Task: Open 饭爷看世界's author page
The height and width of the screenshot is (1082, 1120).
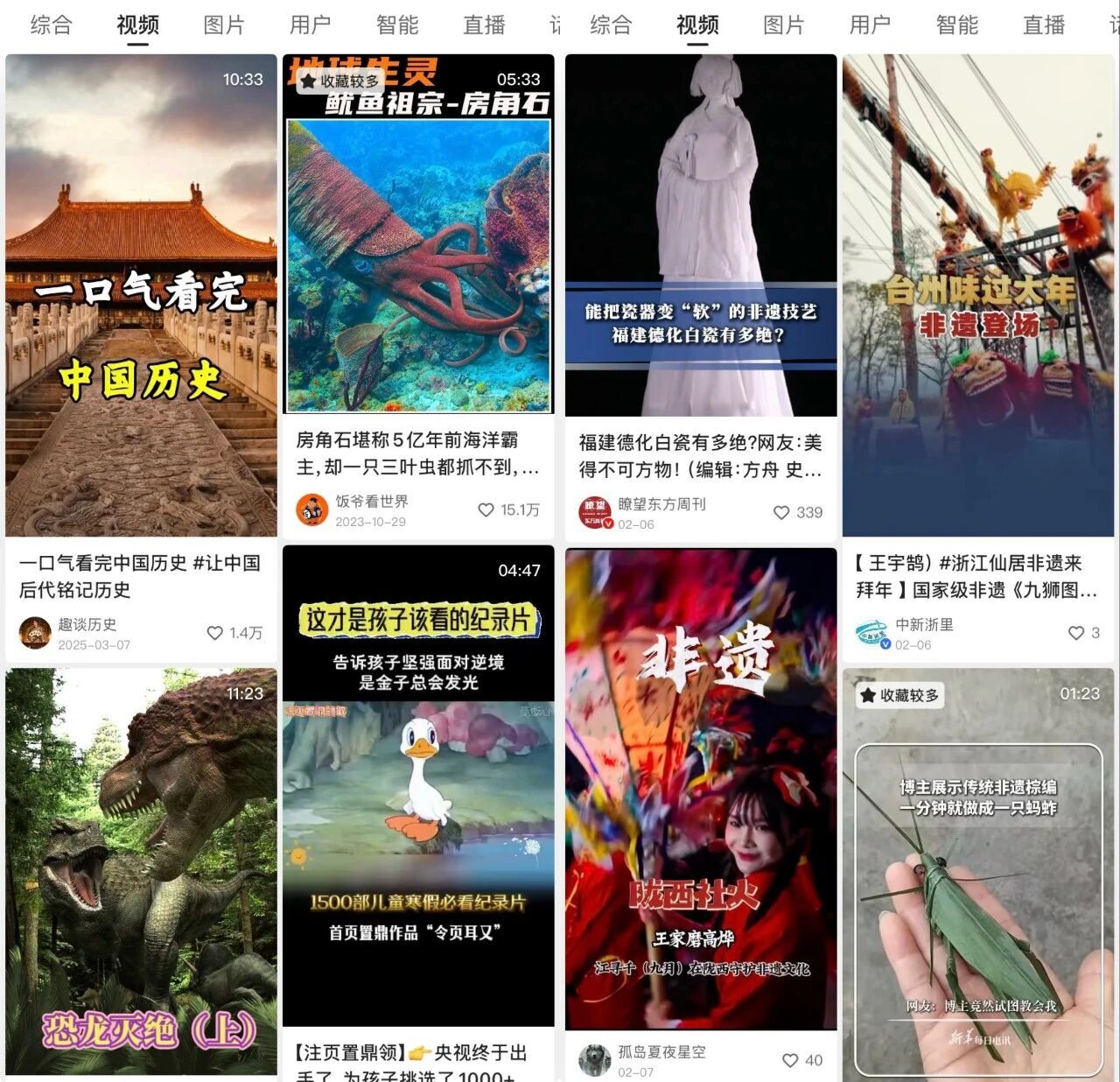Action: pos(312,509)
